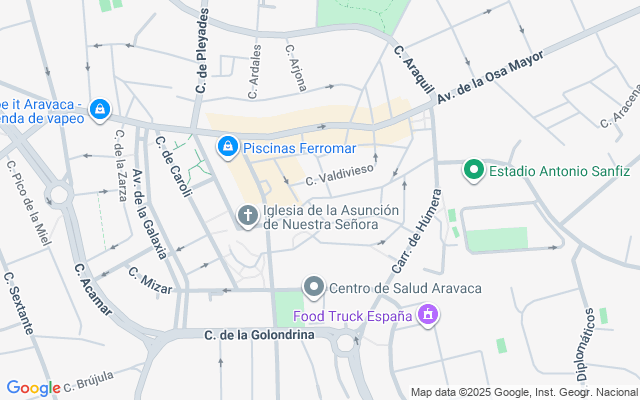Open the Google logo link
The height and width of the screenshot is (400, 640).
coord(32,388)
